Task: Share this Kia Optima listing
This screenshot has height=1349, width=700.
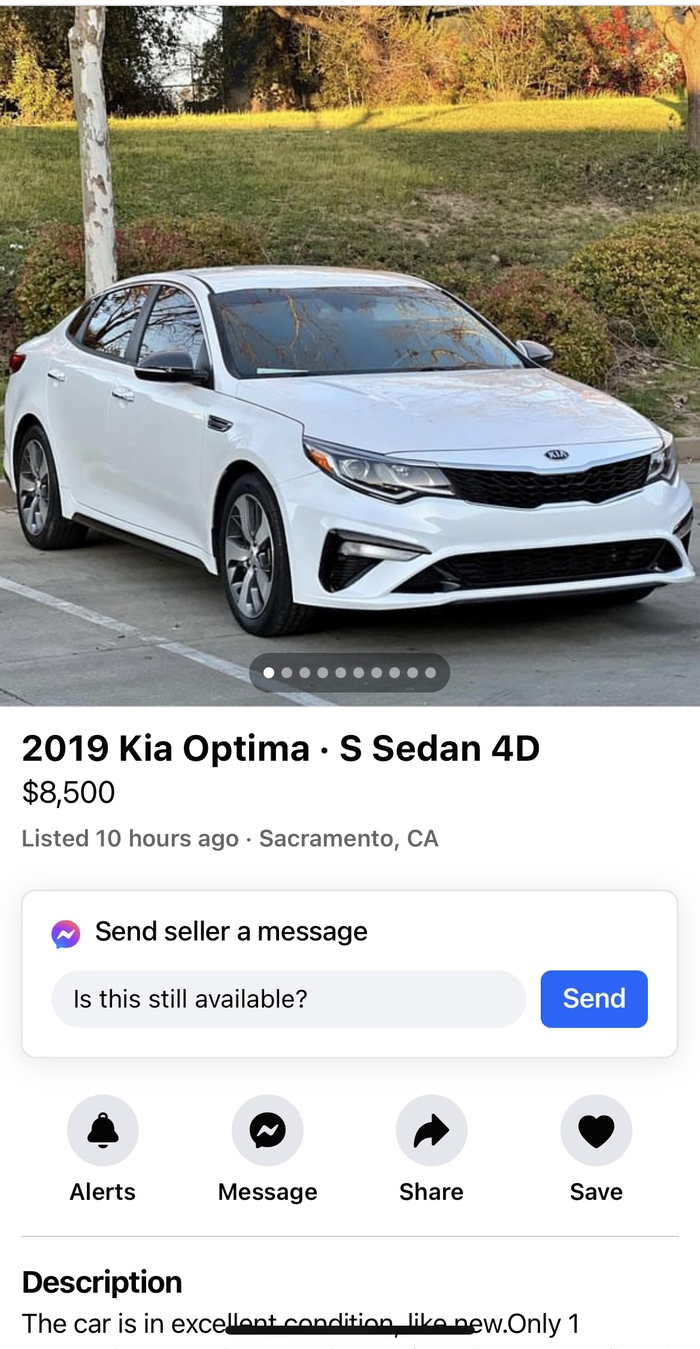Action: (431, 1131)
